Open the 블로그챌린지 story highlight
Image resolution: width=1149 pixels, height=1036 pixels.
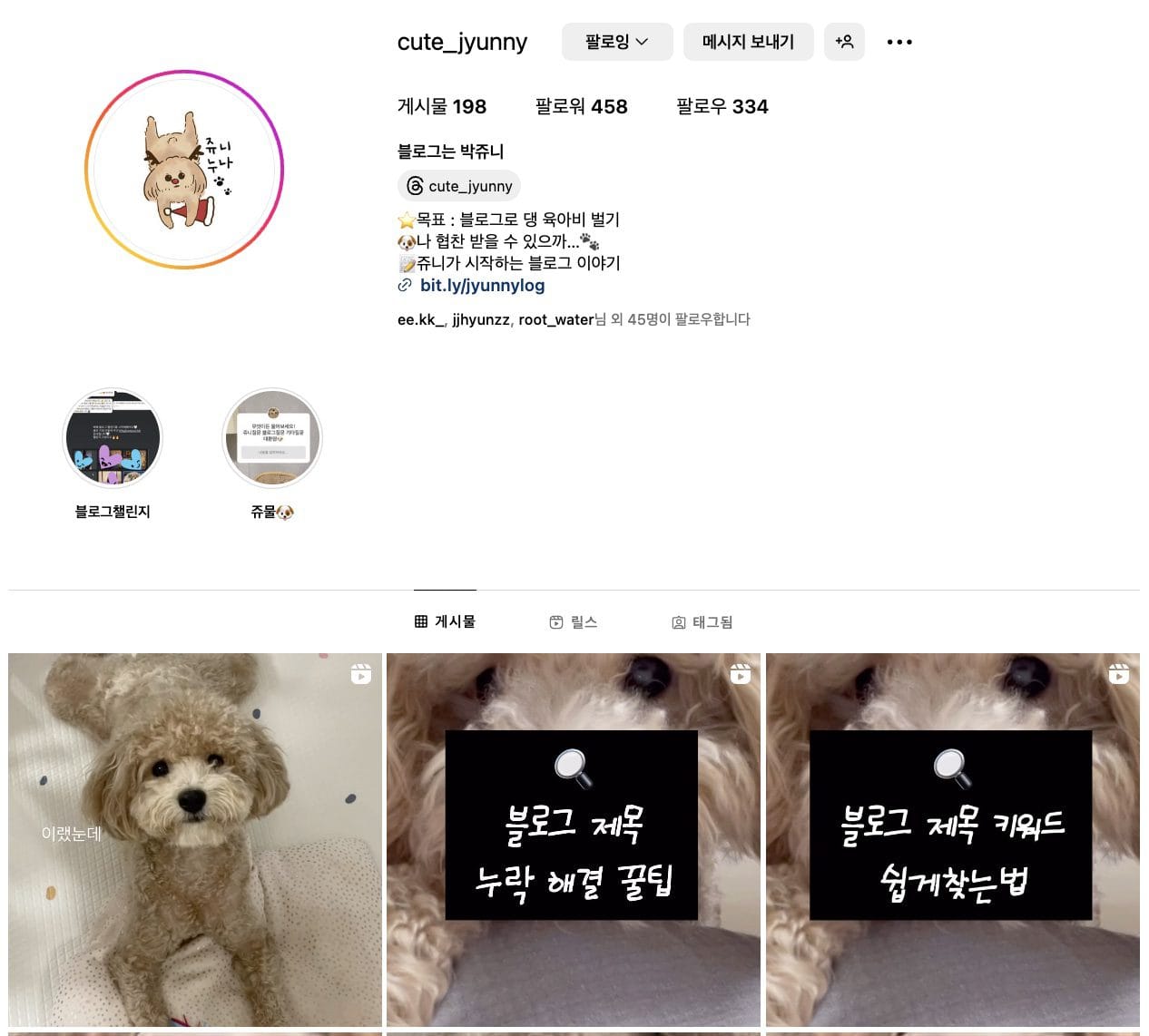click(x=113, y=439)
